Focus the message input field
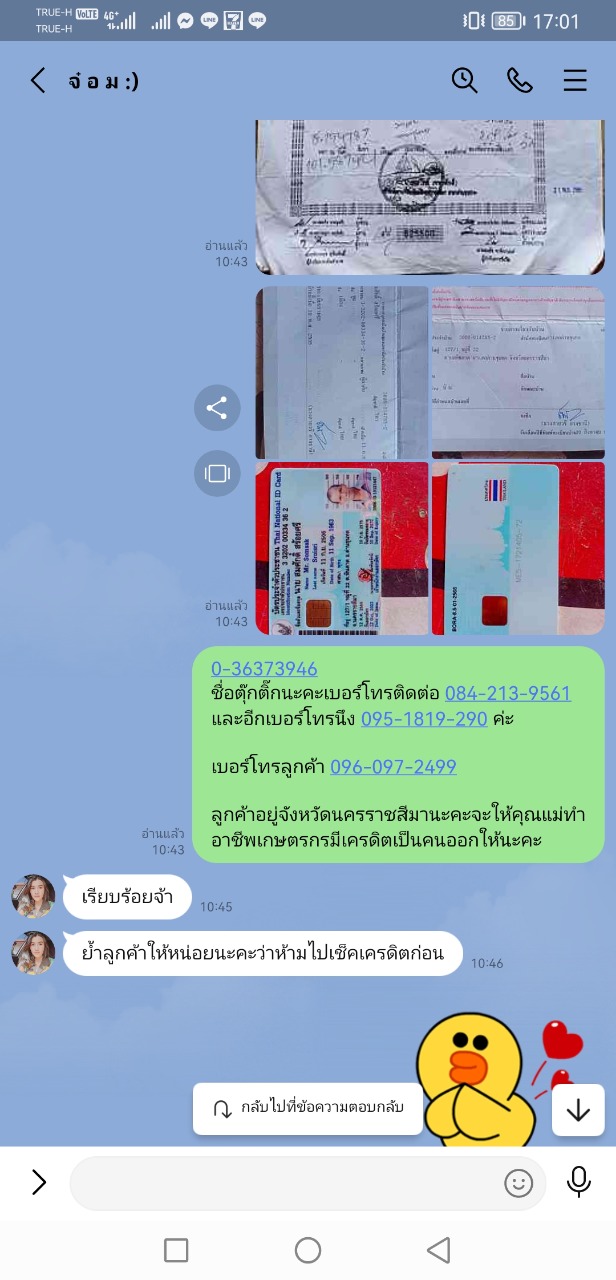 click(x=285, y=1183)
